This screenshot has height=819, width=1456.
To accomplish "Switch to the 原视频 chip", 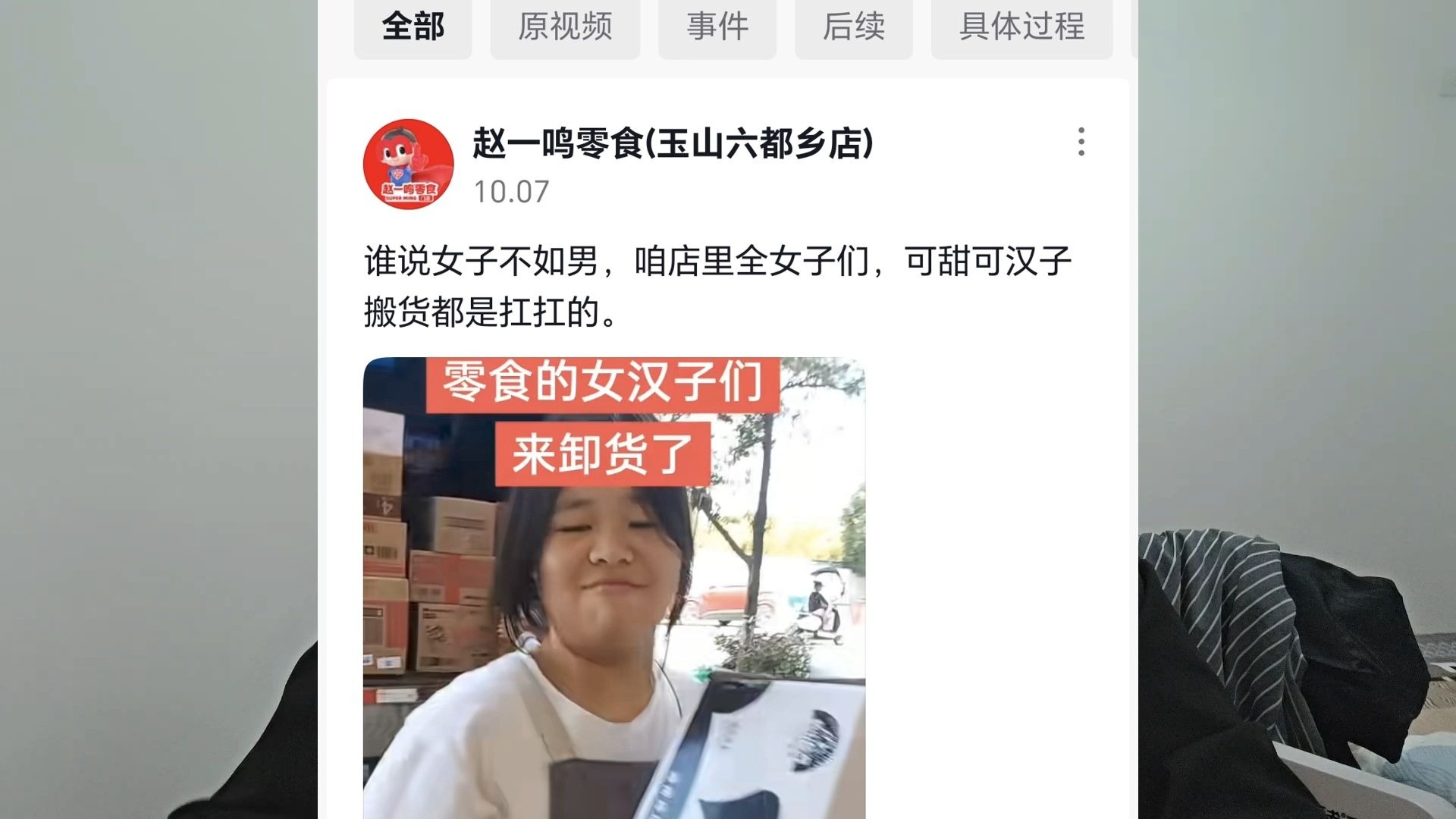I will [565, 27].
